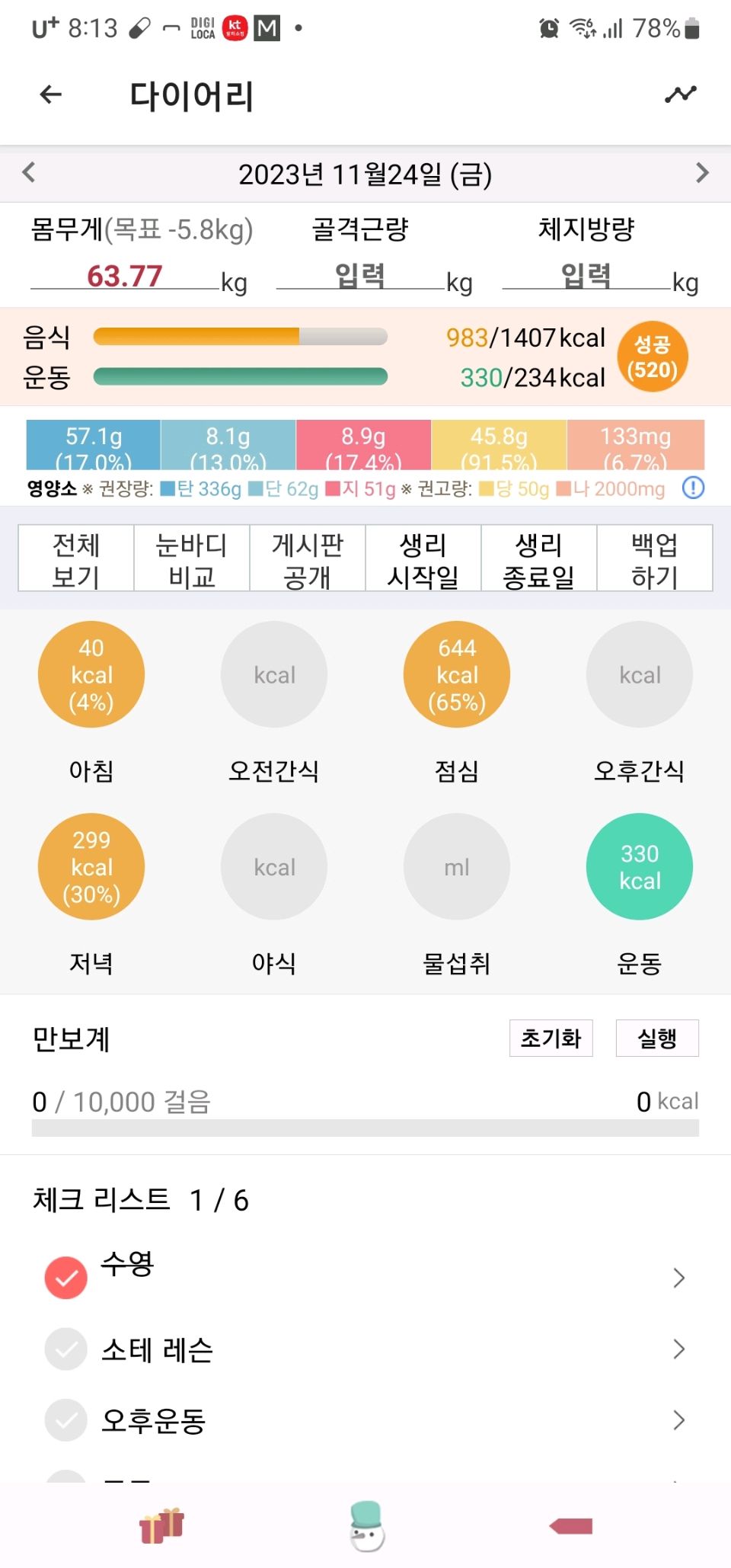Reset the pedometer with 초기화
The image size is (731, 1568).
click(x=551, y=1038)
